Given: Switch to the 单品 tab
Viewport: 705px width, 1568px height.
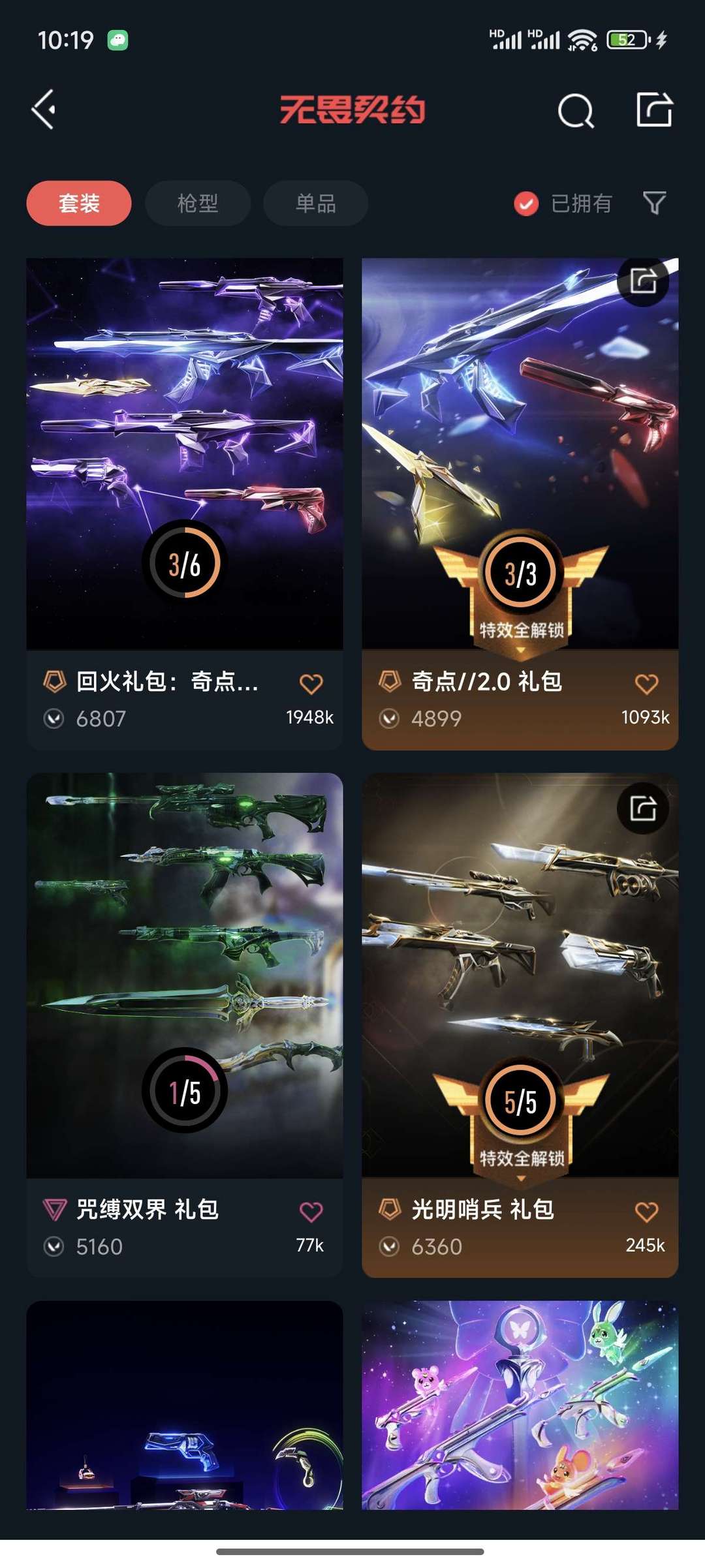Looking at the screenshot, I should pos(315,203).
